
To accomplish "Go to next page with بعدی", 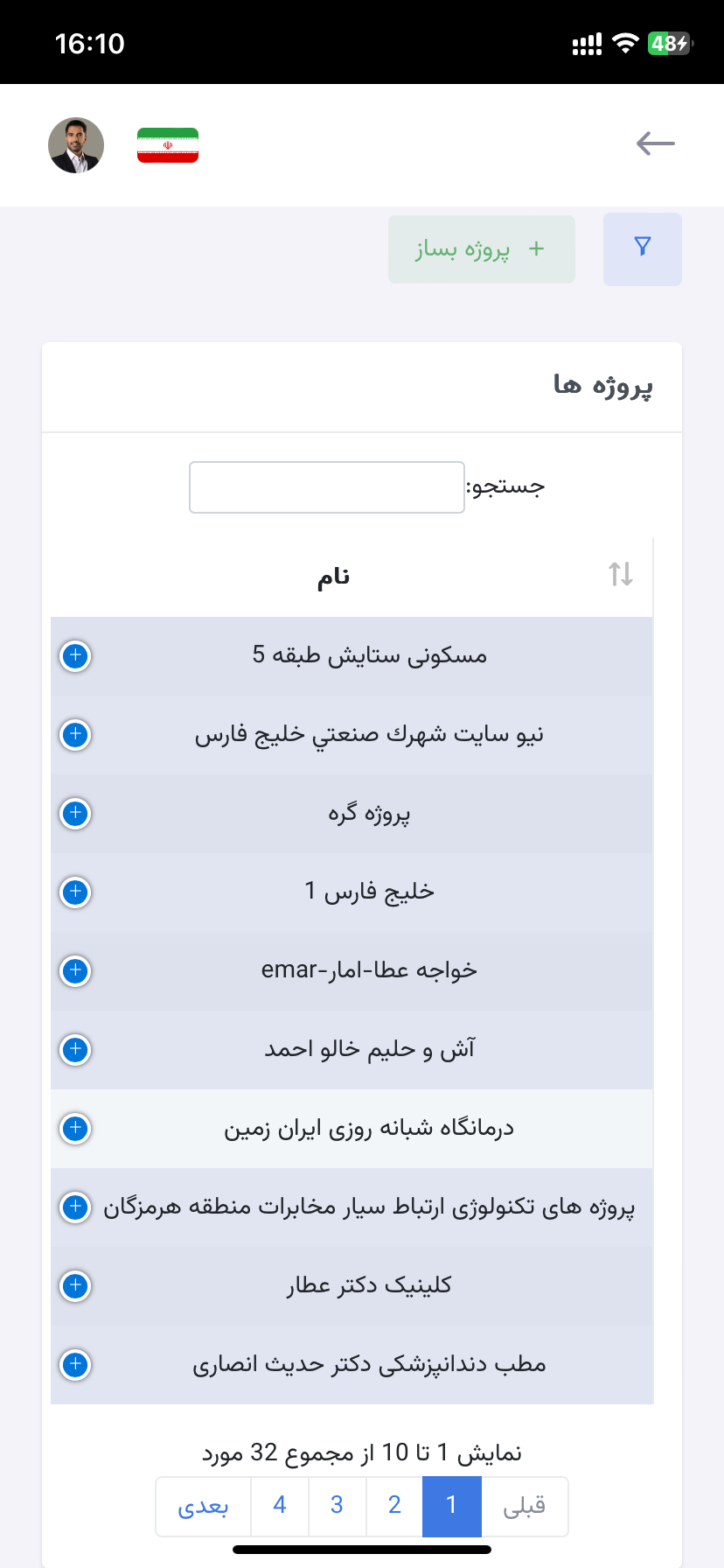I will point(203,1505).
